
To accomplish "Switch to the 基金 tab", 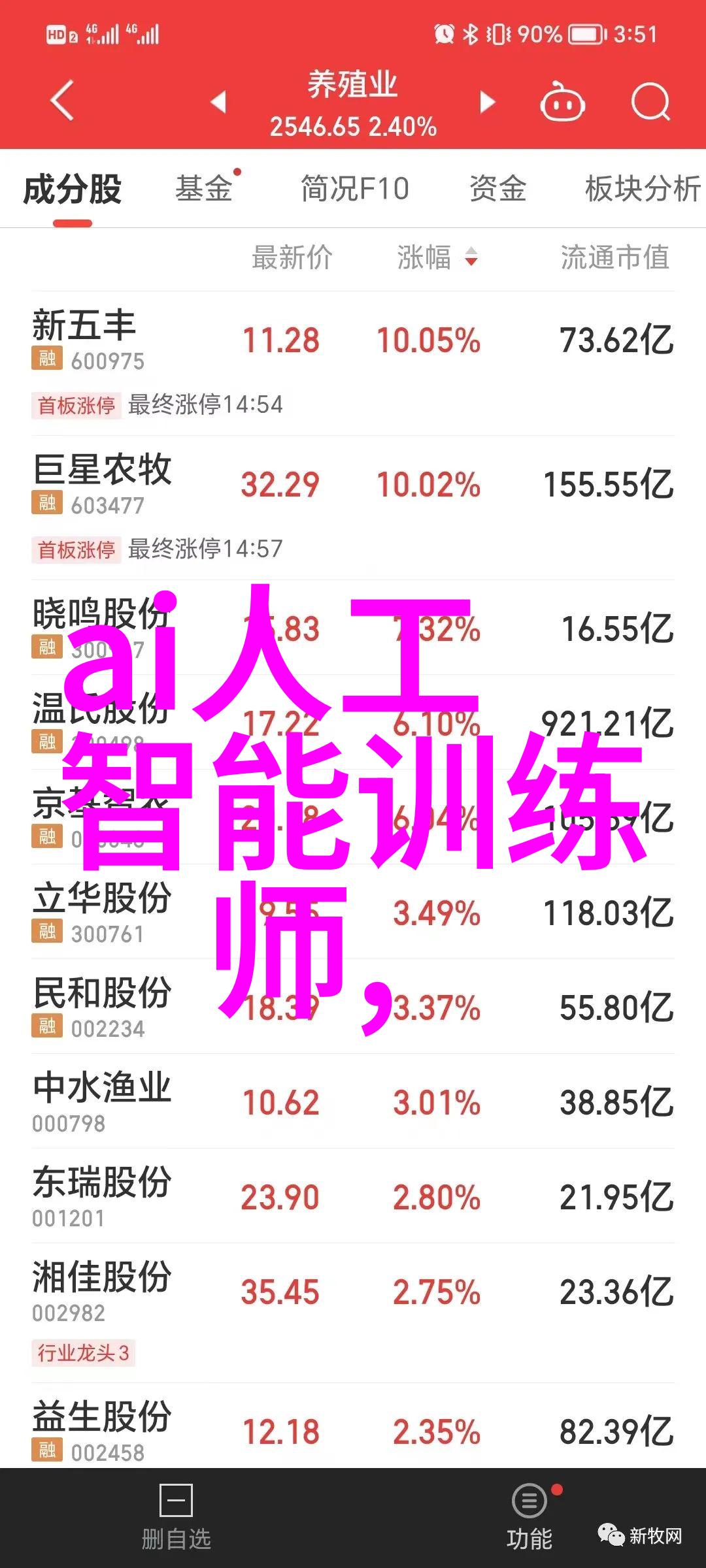I will 204,189.
